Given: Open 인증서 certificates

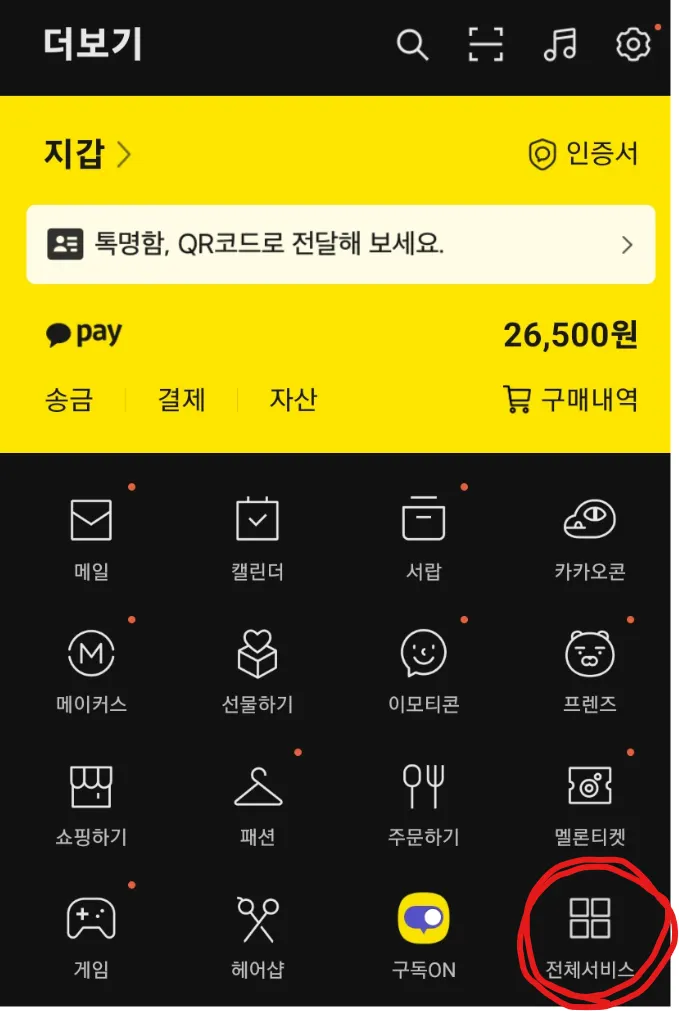Looking at the screenshot, I should [x=583, y=154].
